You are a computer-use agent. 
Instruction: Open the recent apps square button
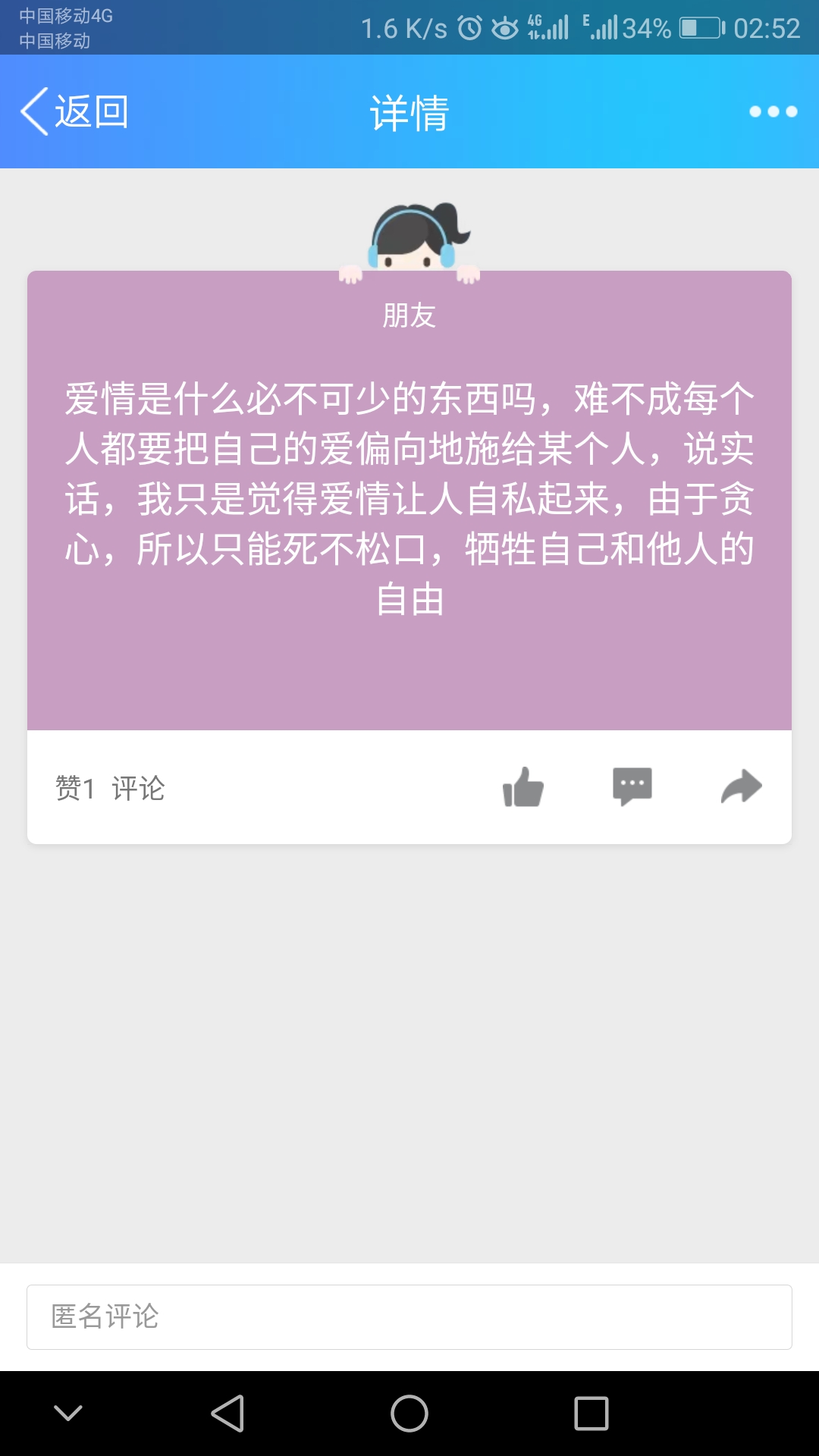coord(591,1414)
